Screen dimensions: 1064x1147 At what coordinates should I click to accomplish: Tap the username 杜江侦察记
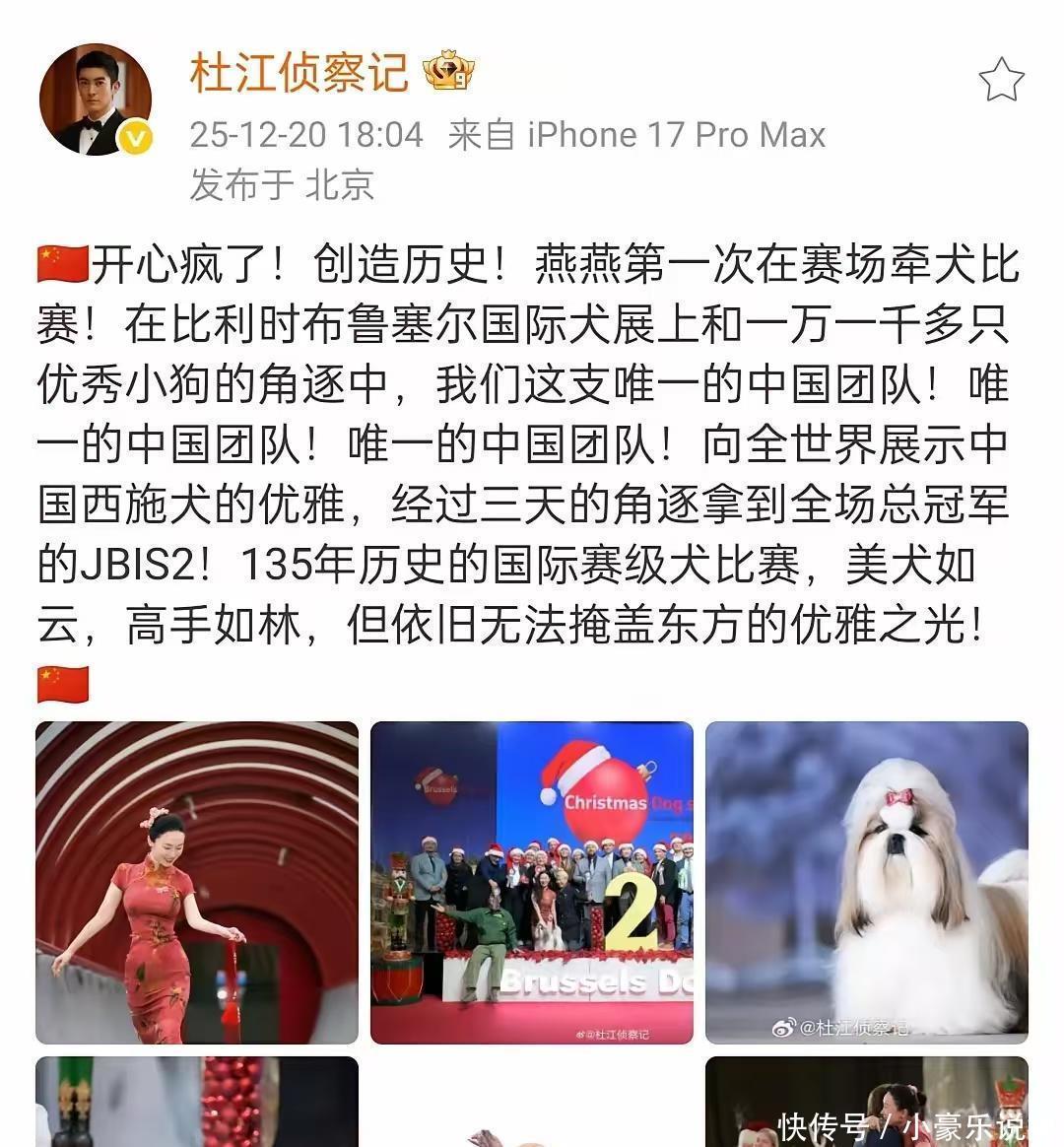click(299, 73)
